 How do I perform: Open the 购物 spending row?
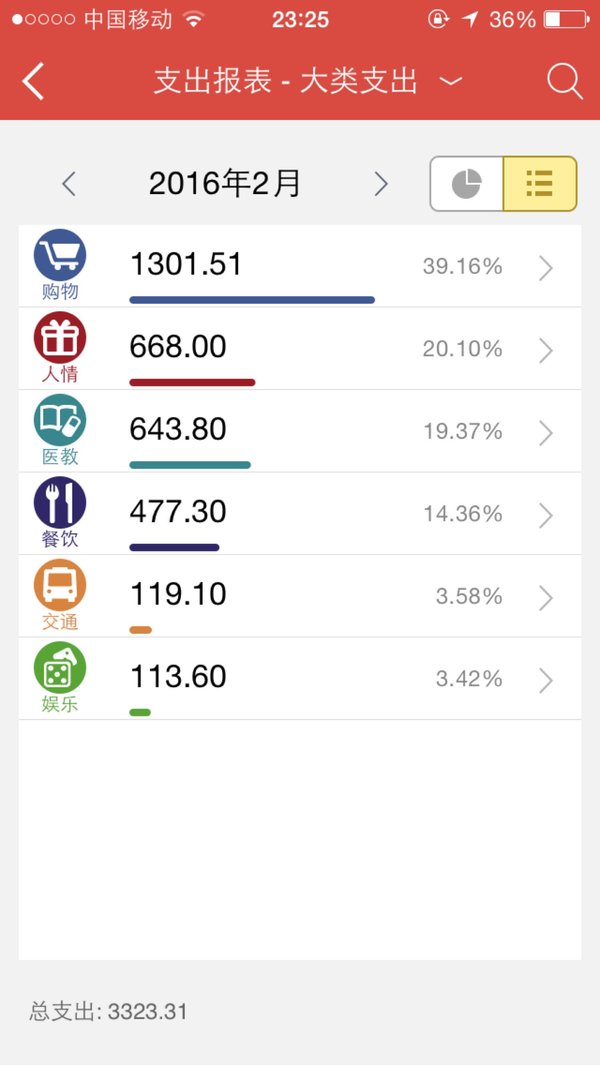coord(300,266)
